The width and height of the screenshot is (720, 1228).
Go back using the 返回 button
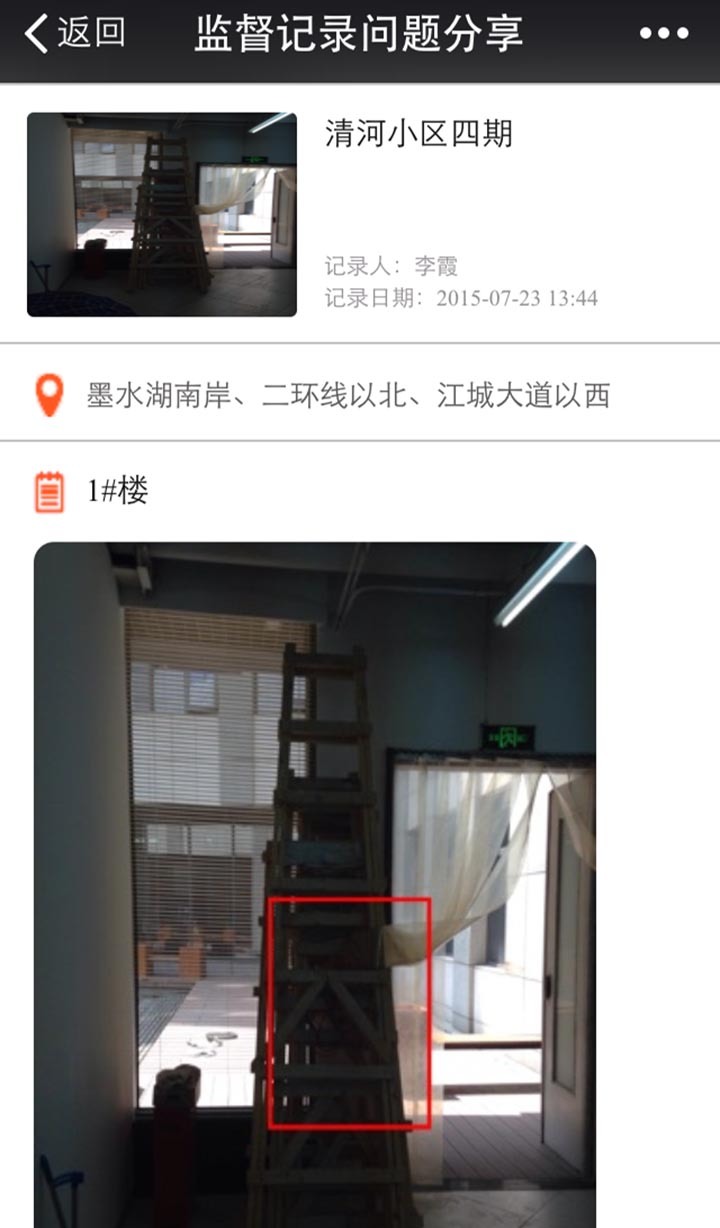[x=74, y=33]
